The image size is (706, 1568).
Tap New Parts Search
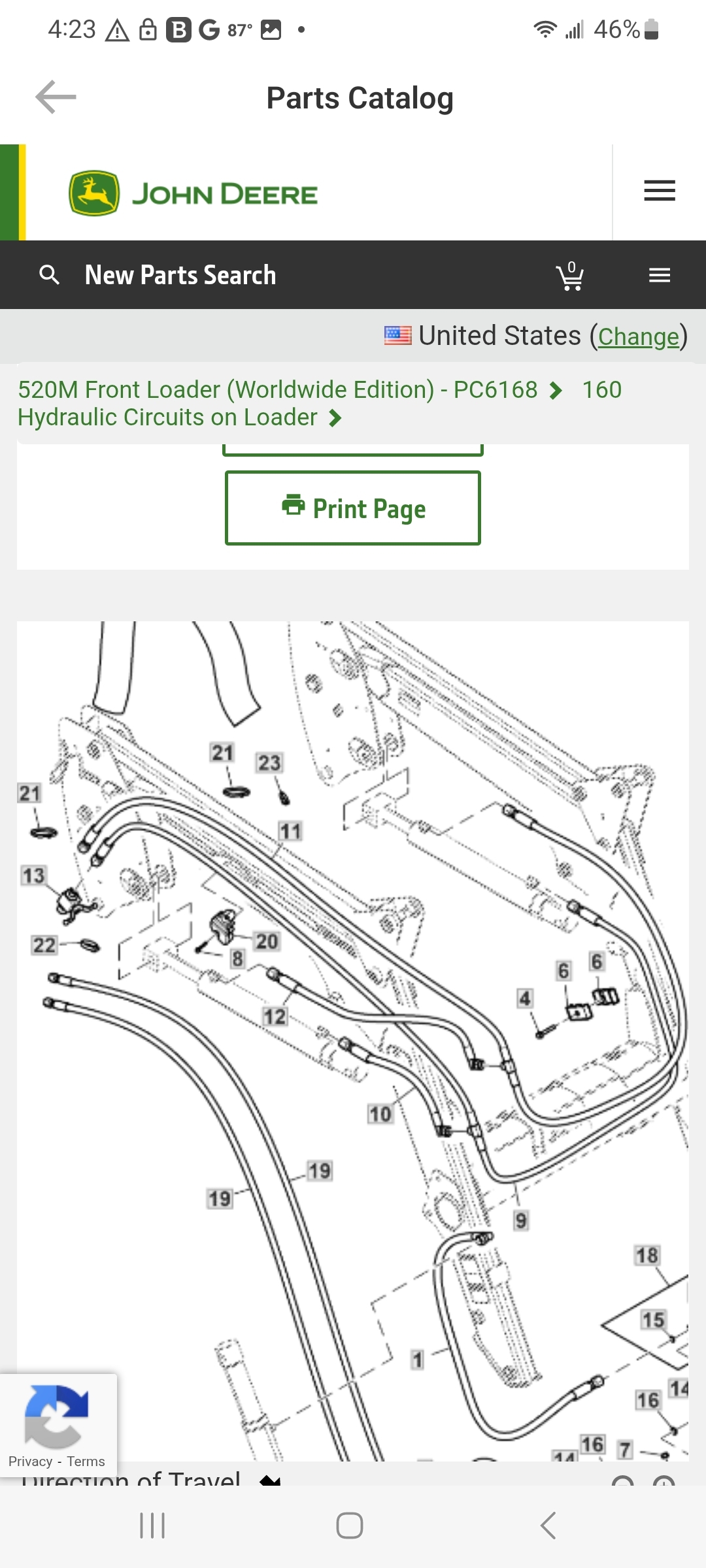[180, 275]
